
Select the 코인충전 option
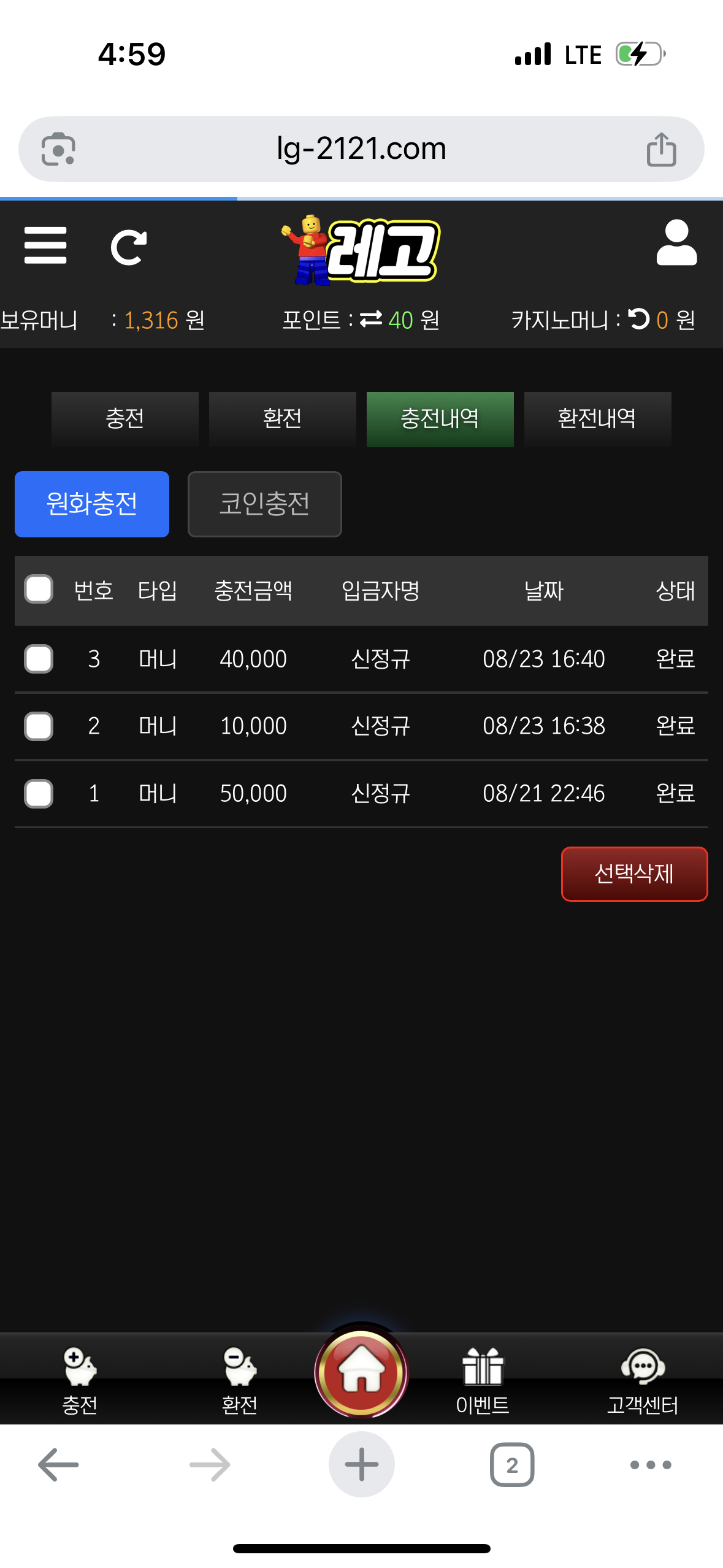264,504
